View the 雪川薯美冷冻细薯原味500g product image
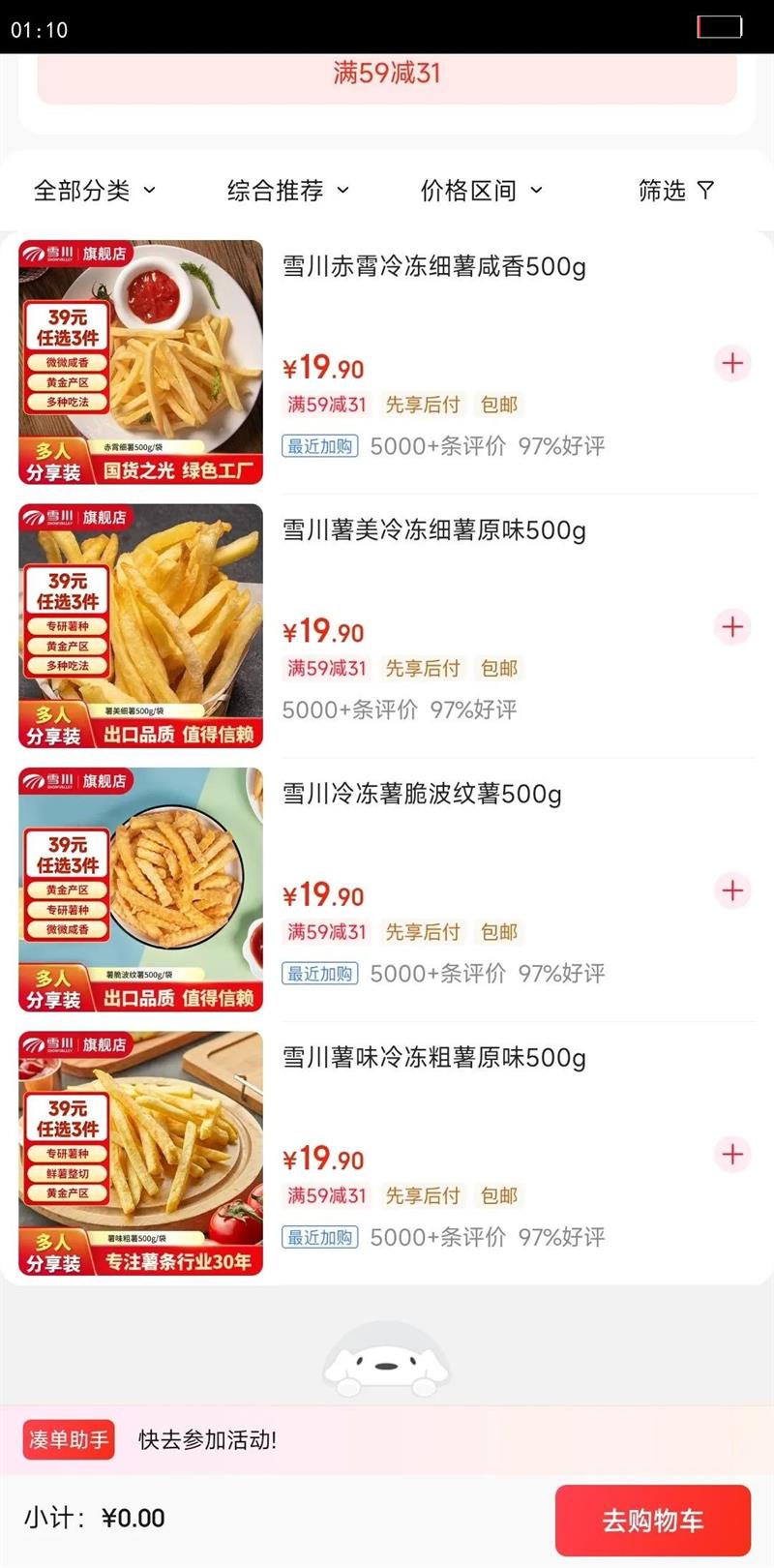 141,626
